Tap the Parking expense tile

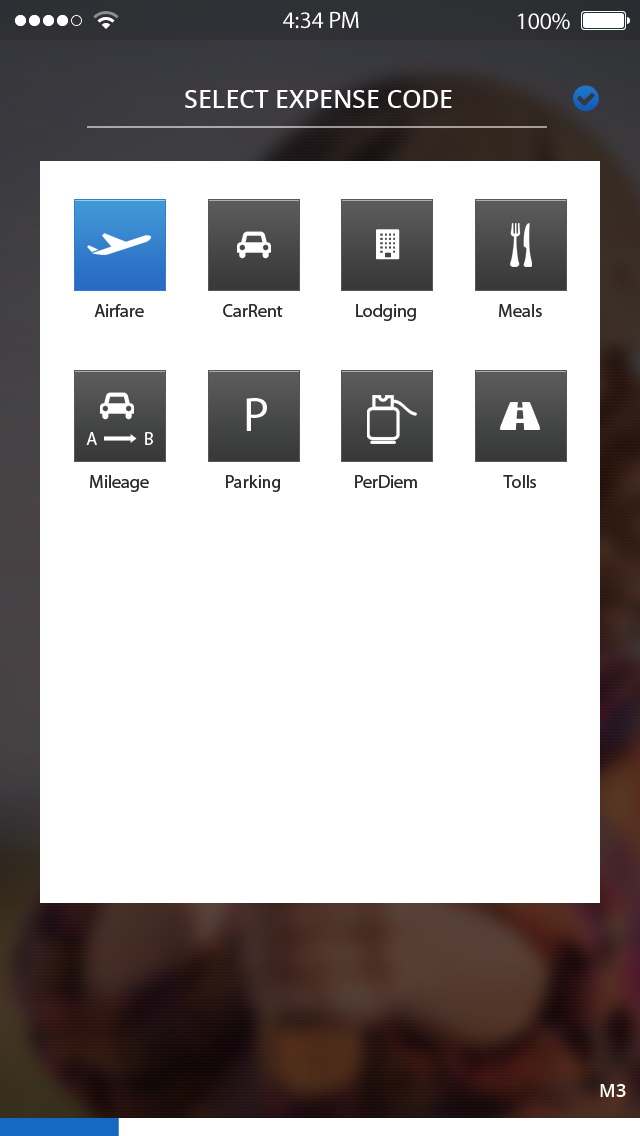pyautogui.click(x=254, y=416)
